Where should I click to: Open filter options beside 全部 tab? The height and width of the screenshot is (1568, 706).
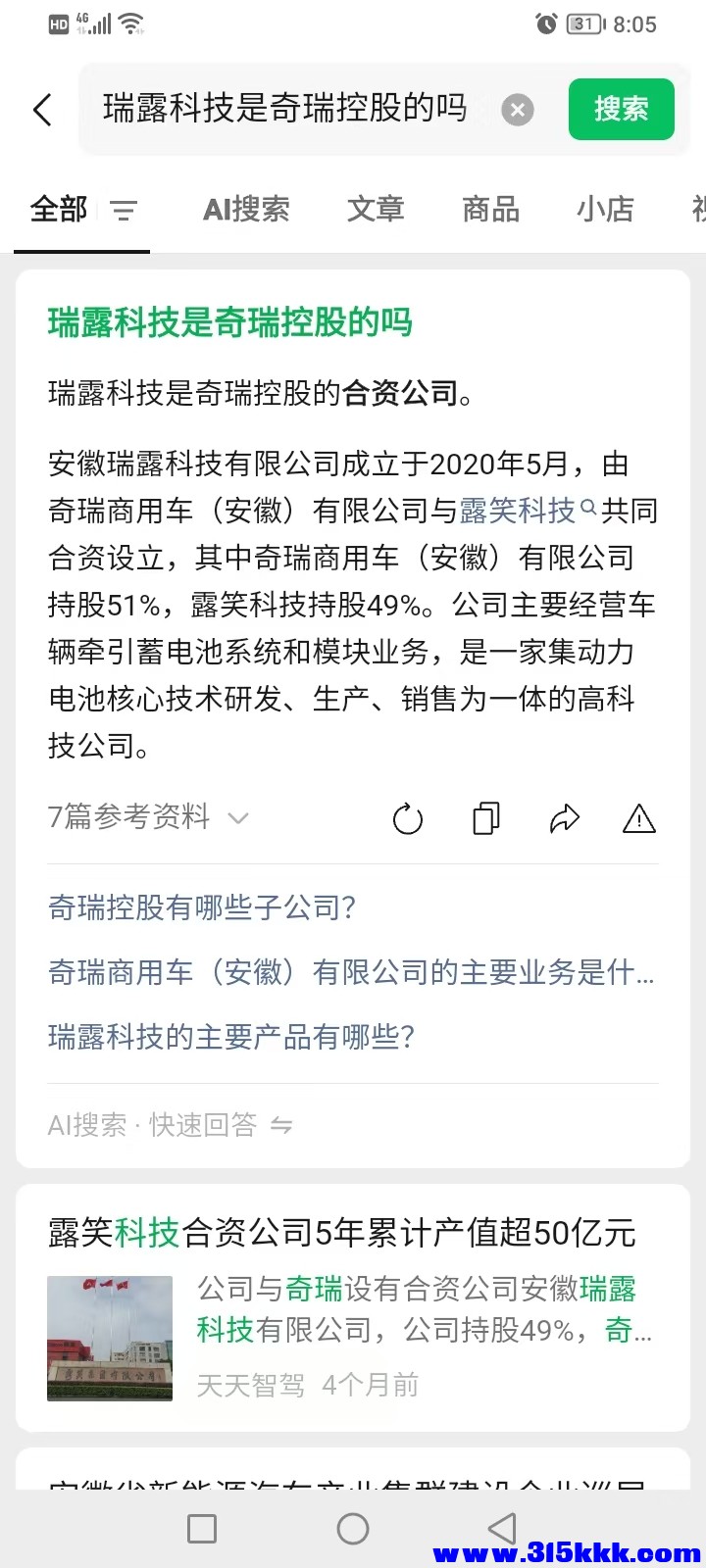coord(124,210)
